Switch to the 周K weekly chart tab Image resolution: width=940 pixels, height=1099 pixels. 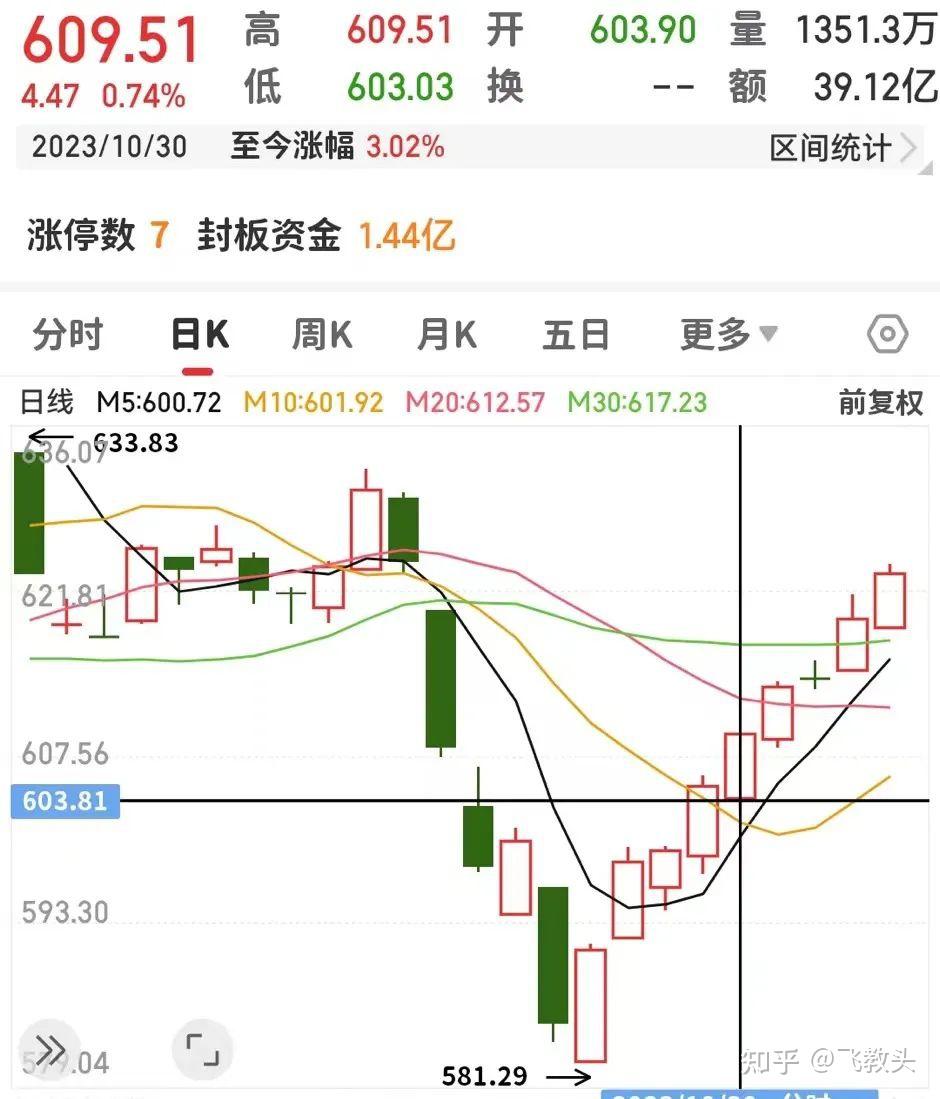pos(320,334)
